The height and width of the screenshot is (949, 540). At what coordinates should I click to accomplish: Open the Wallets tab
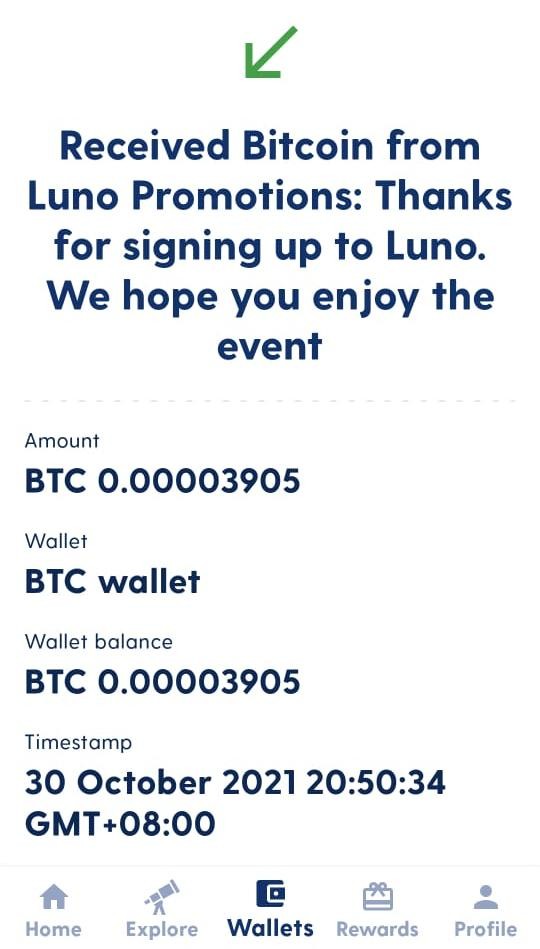tap(270, 910)
